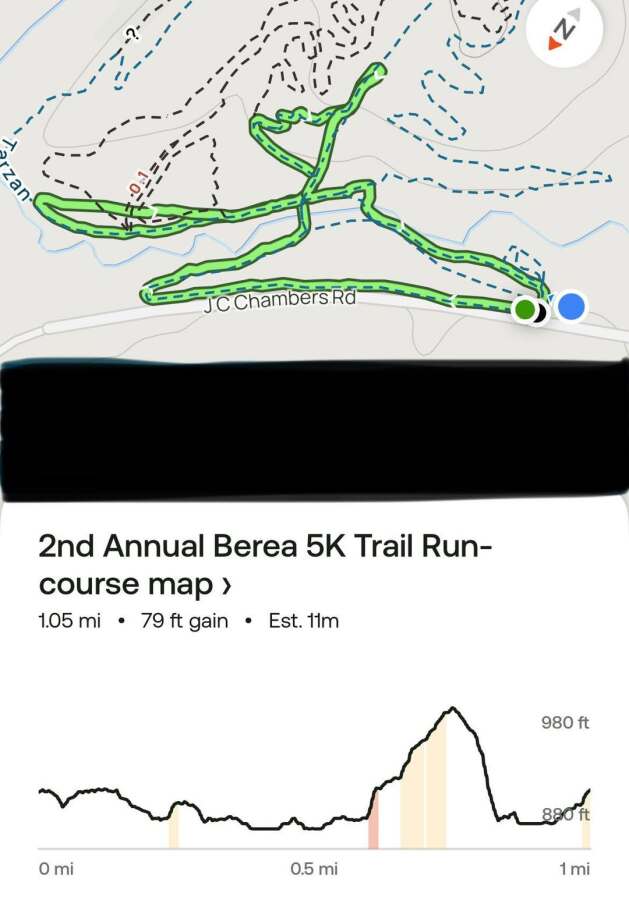Tap the compass to reorient the map

[562, 30]
